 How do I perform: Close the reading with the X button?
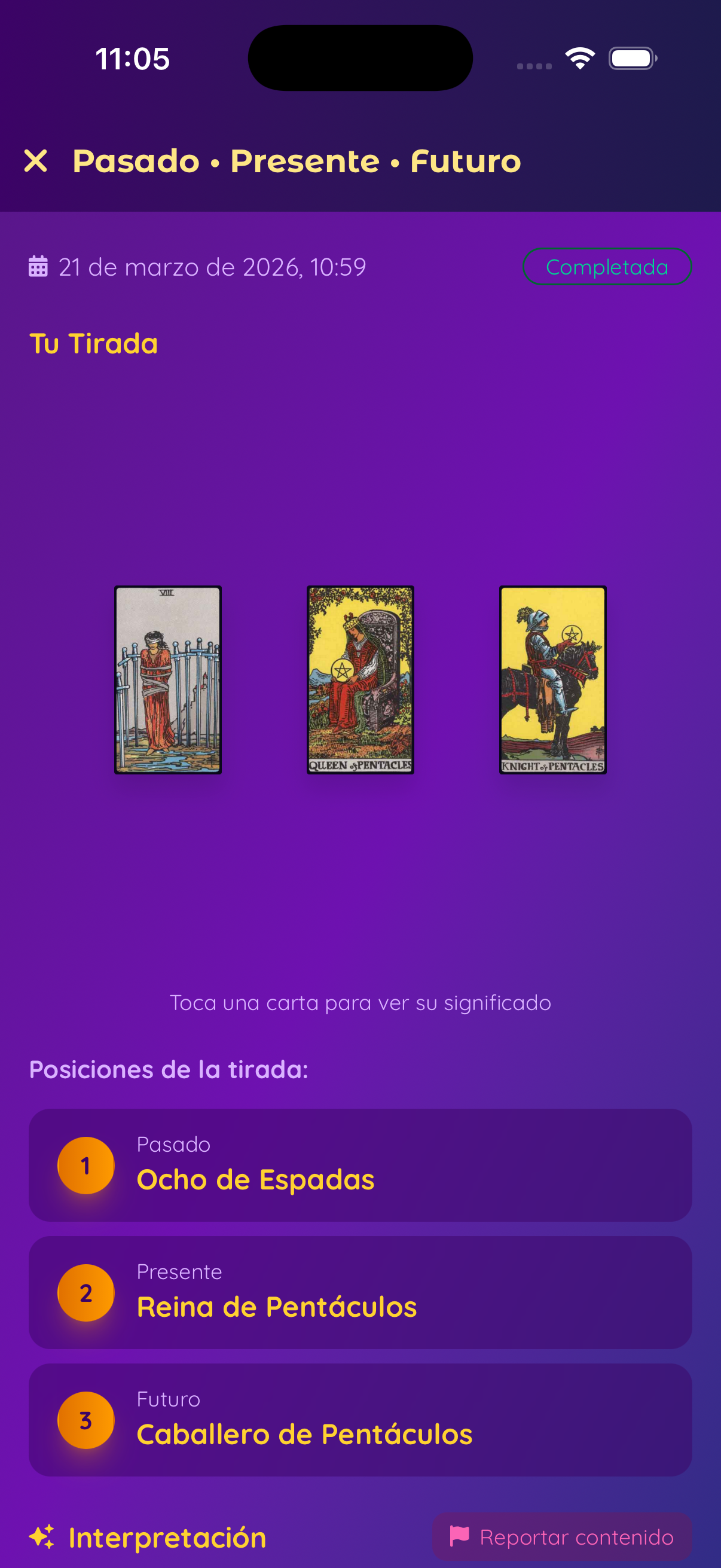[x=36, y=161]
